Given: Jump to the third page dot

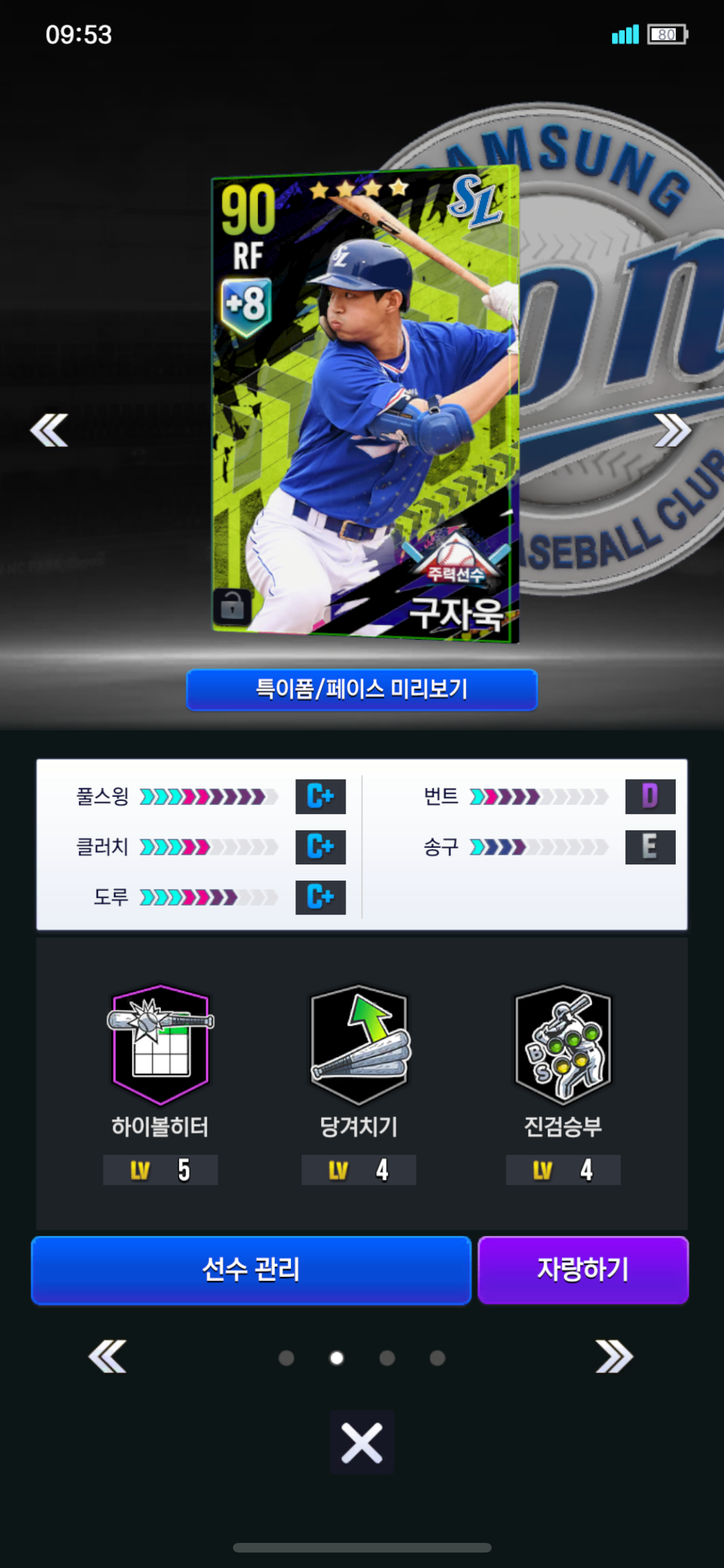Looking at the screenshot, I should point(387,1358).
